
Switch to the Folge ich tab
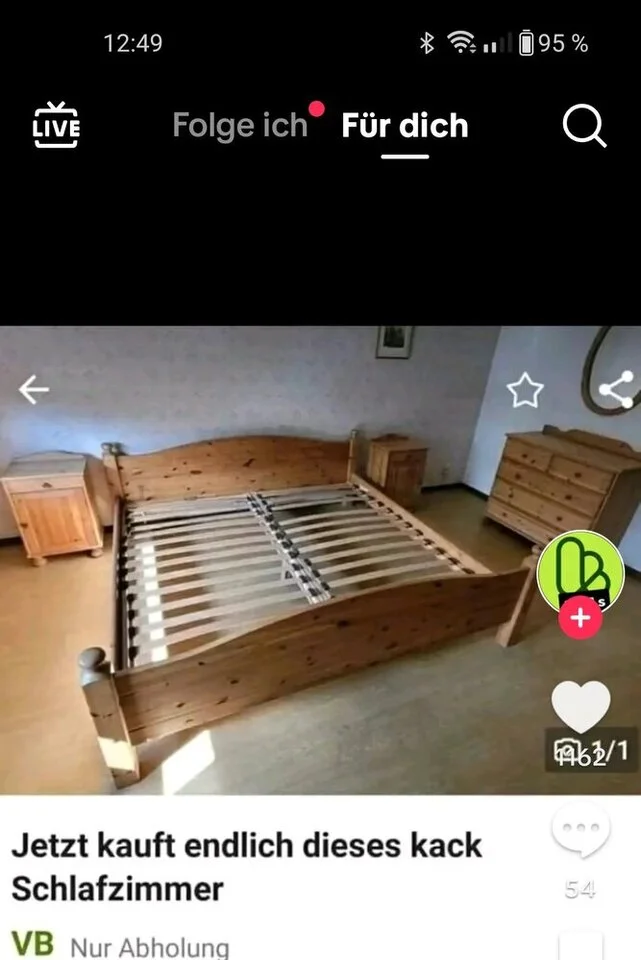point(240,126)
